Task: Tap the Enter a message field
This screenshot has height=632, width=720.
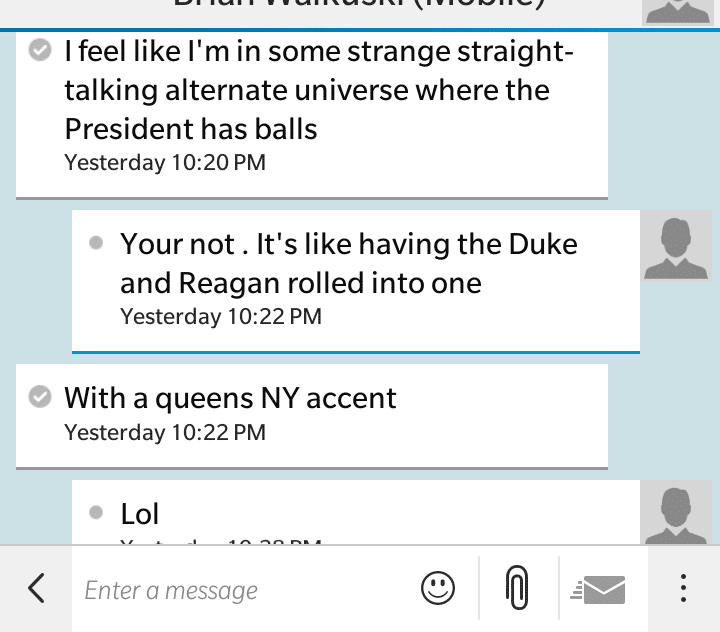Action: 240,590
